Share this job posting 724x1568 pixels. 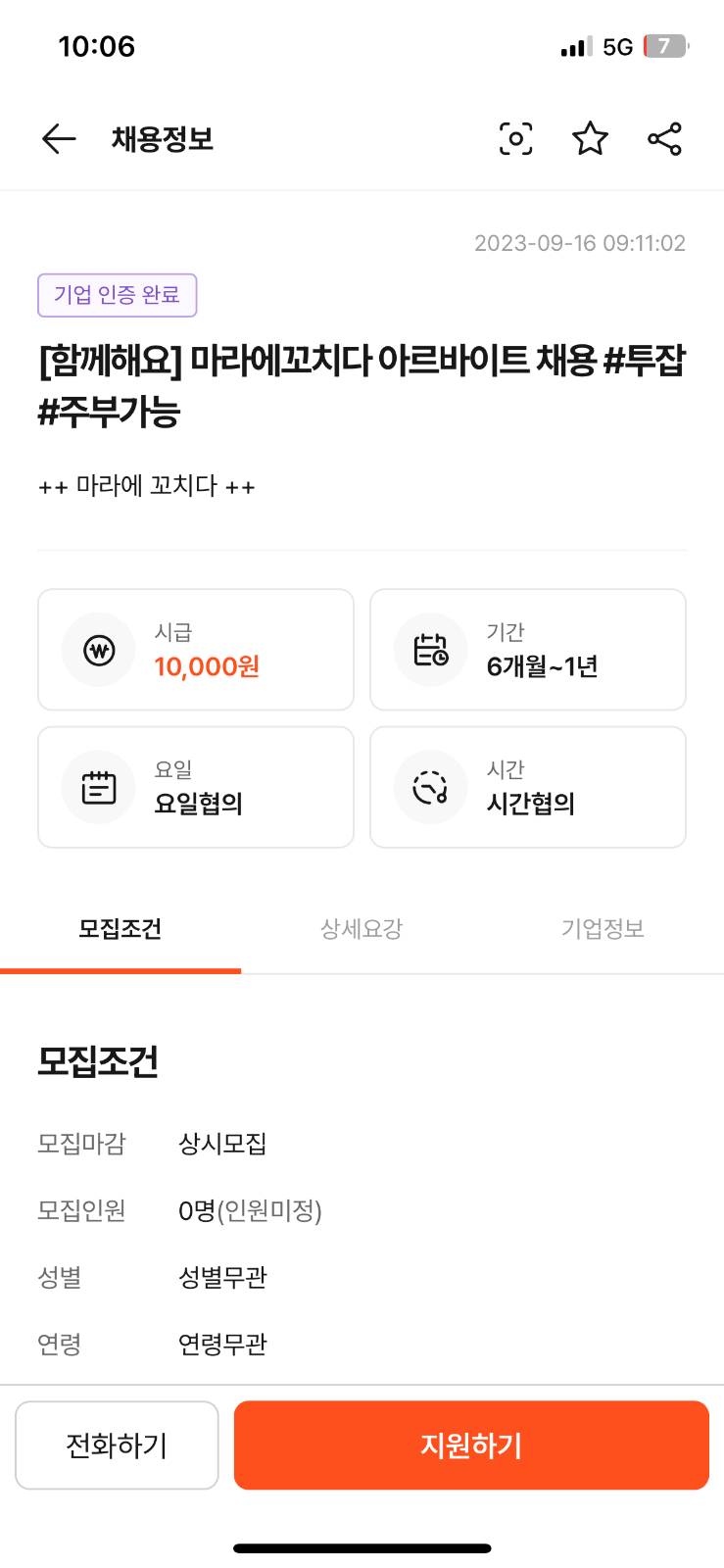(x=664, y=139)
